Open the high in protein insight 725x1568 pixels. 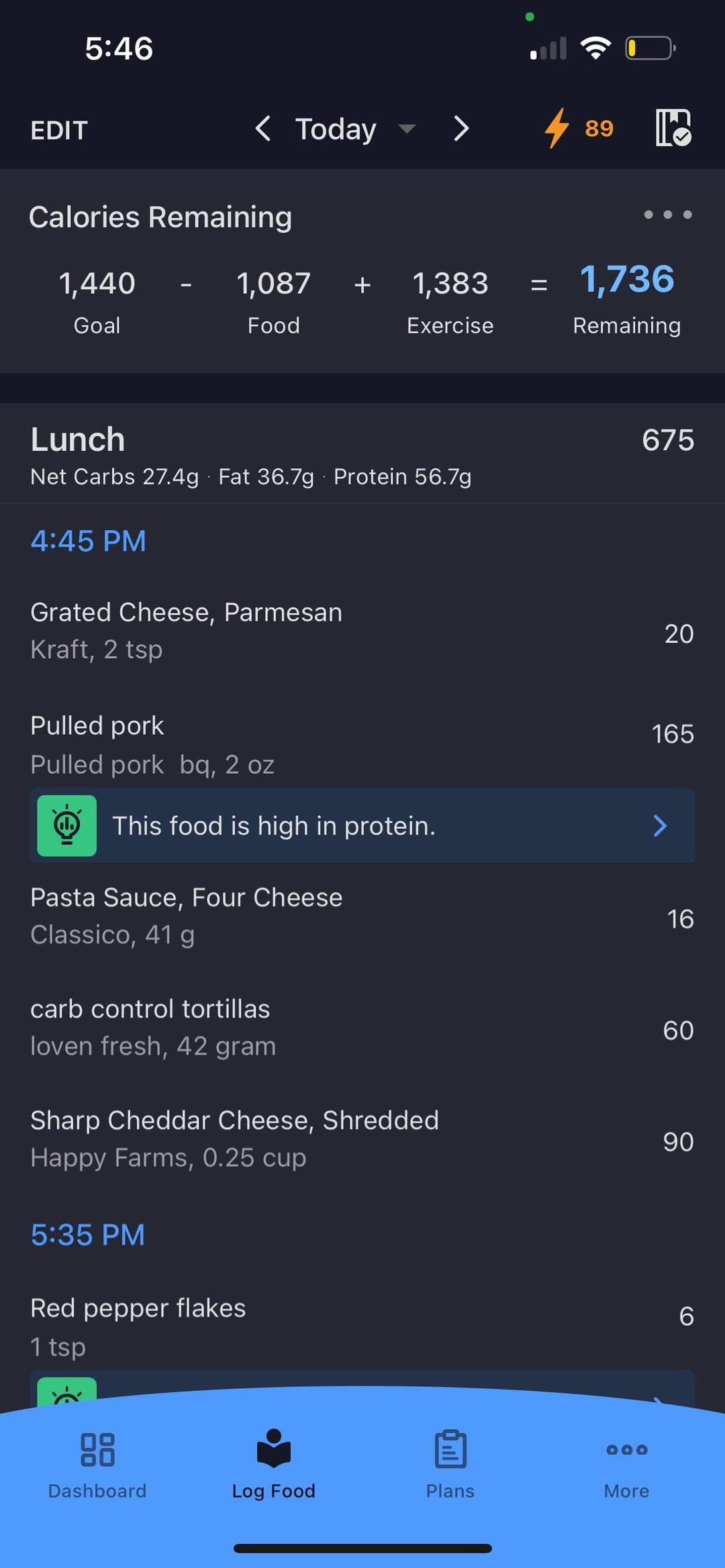(x=362, y=826)
